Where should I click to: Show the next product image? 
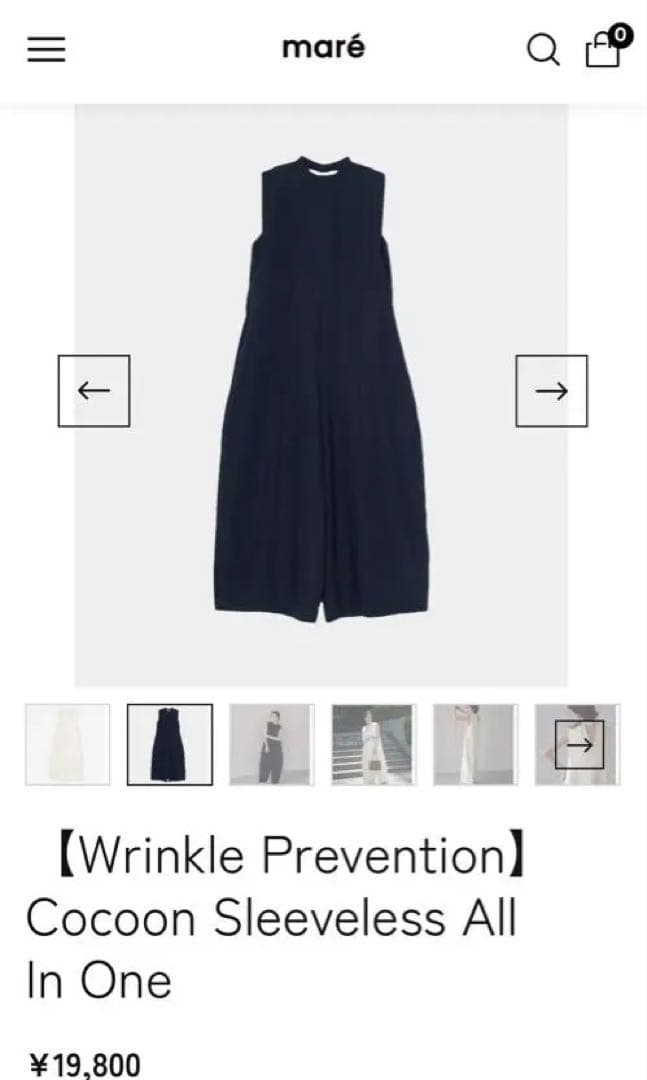click(x=551, y=391)
